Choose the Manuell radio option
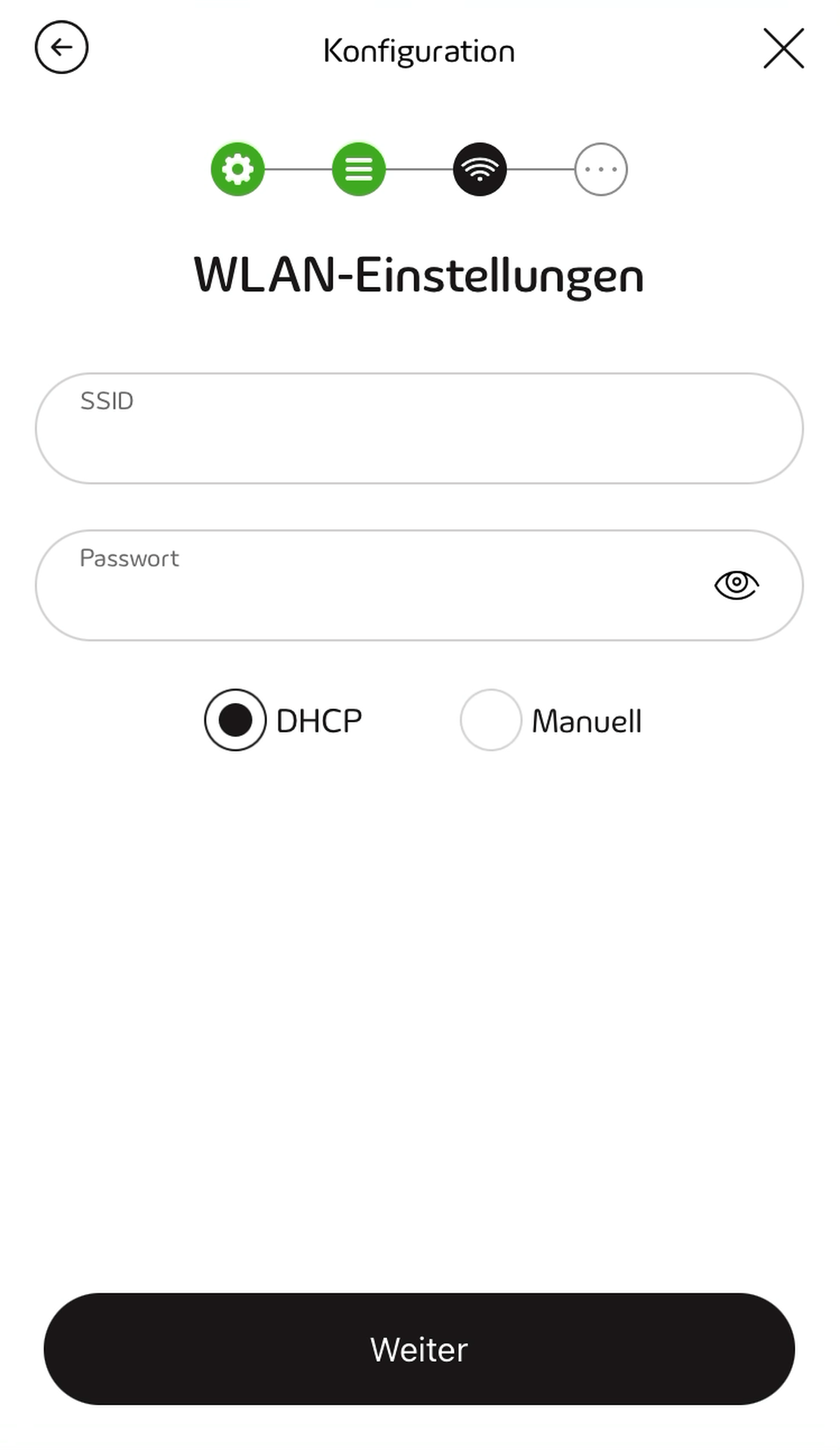 (x=491, y=720)
